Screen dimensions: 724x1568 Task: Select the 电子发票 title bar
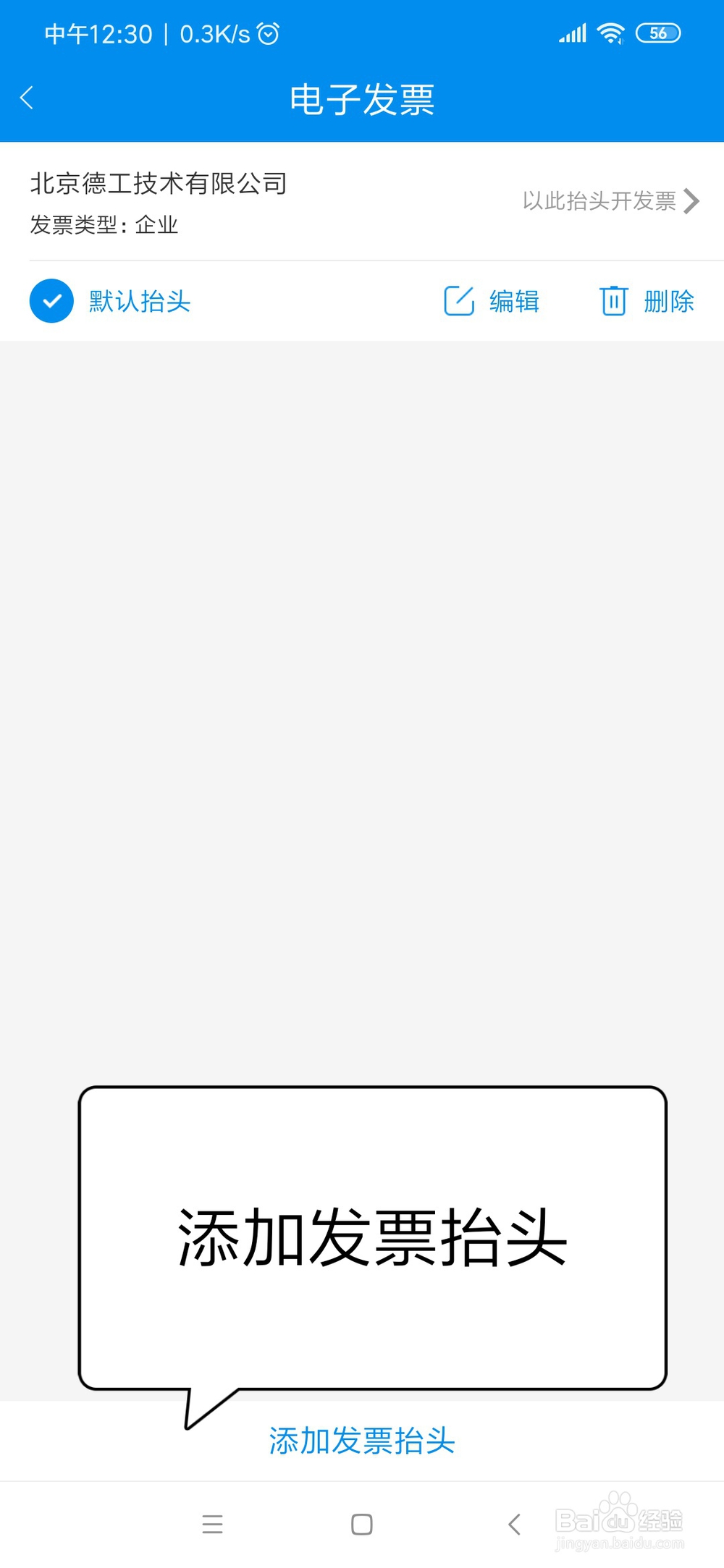[x=361, y=101]
